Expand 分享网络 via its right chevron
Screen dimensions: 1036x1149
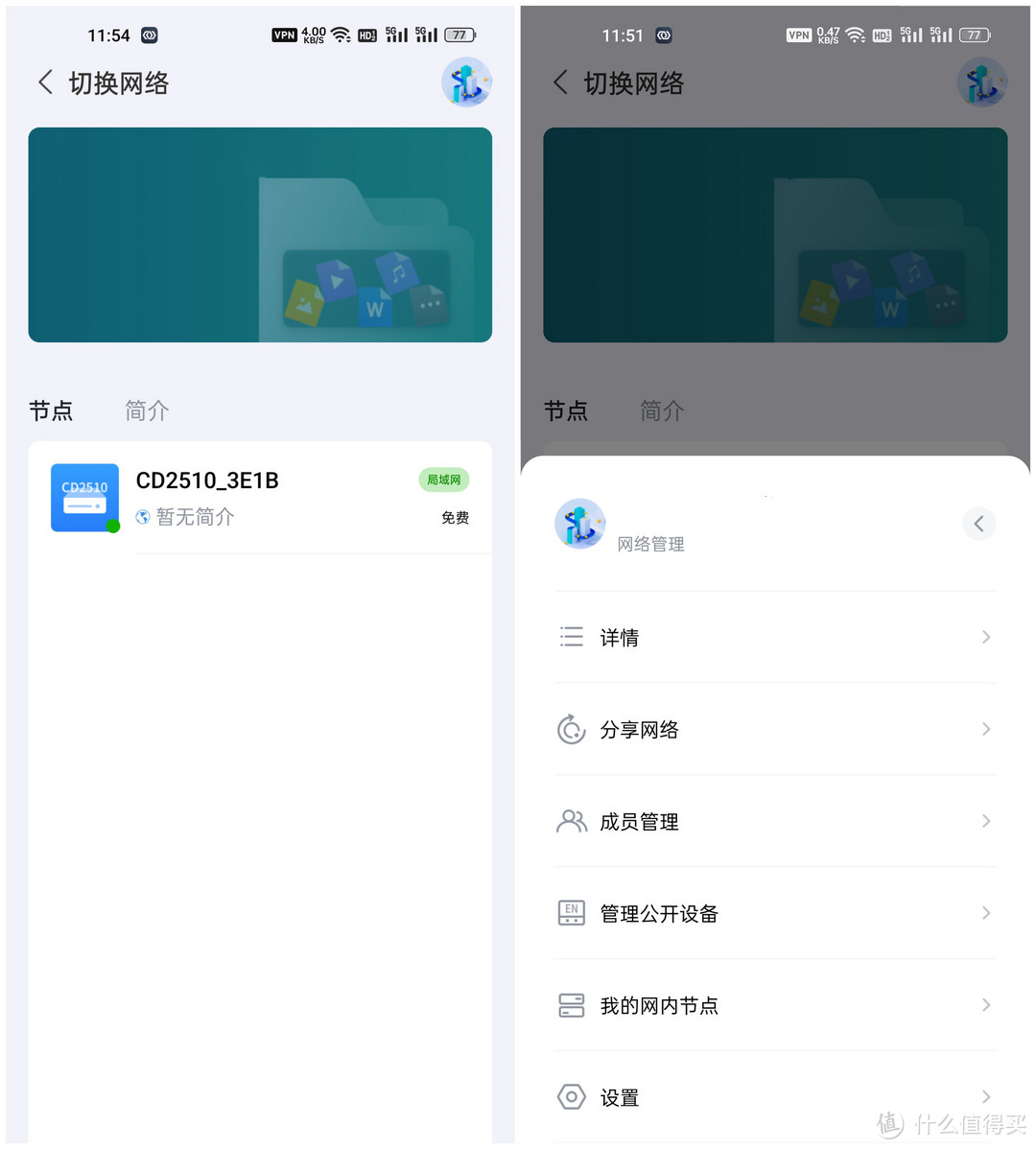[985, 729]
